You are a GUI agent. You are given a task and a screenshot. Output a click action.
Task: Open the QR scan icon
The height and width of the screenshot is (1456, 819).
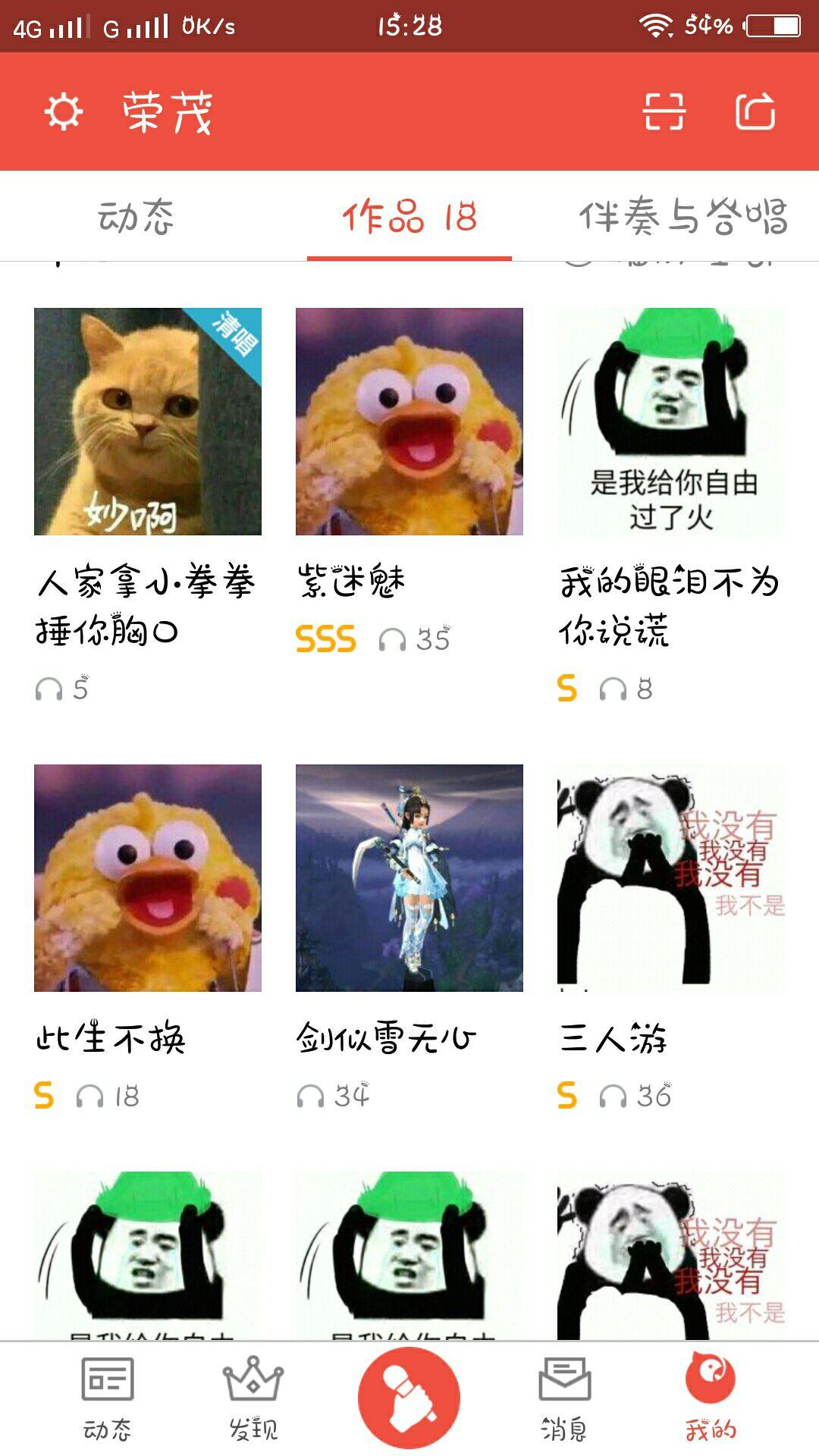pos(664,112)
